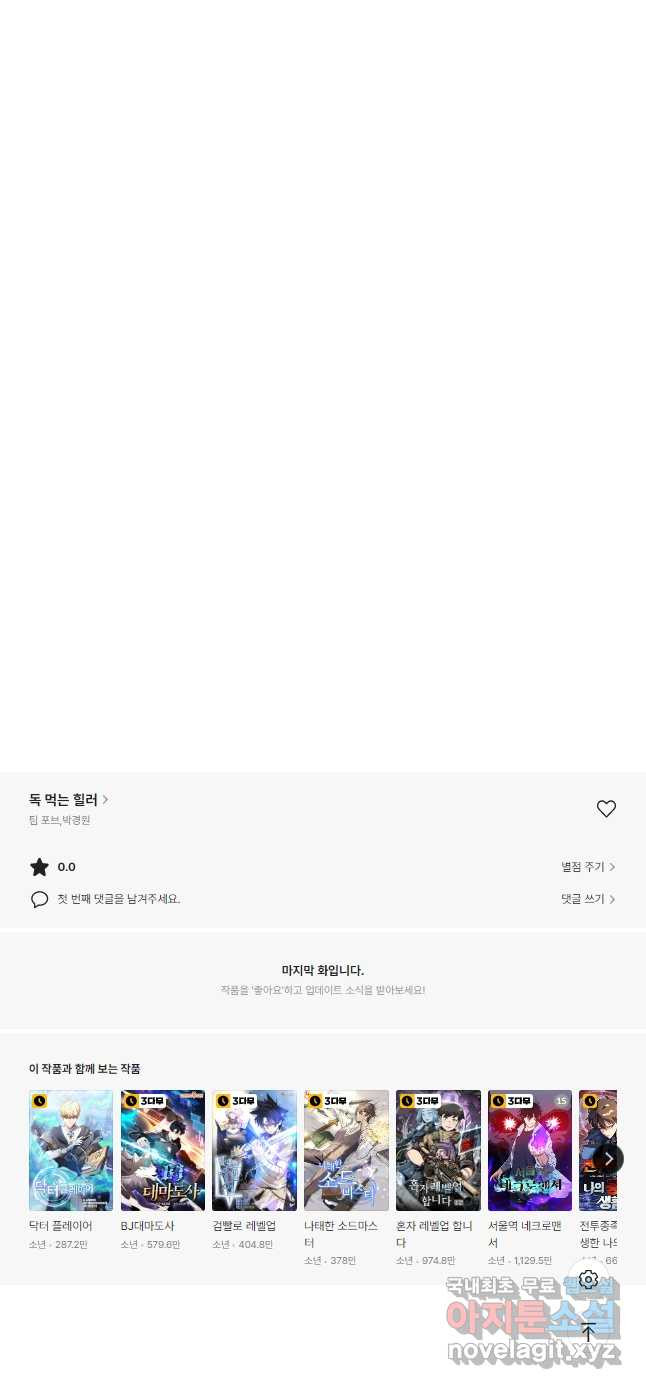Screen dimensions: 646x1389
Task: Open the 닥터 플레이어 recommendation
Action: coord(71,1151)
